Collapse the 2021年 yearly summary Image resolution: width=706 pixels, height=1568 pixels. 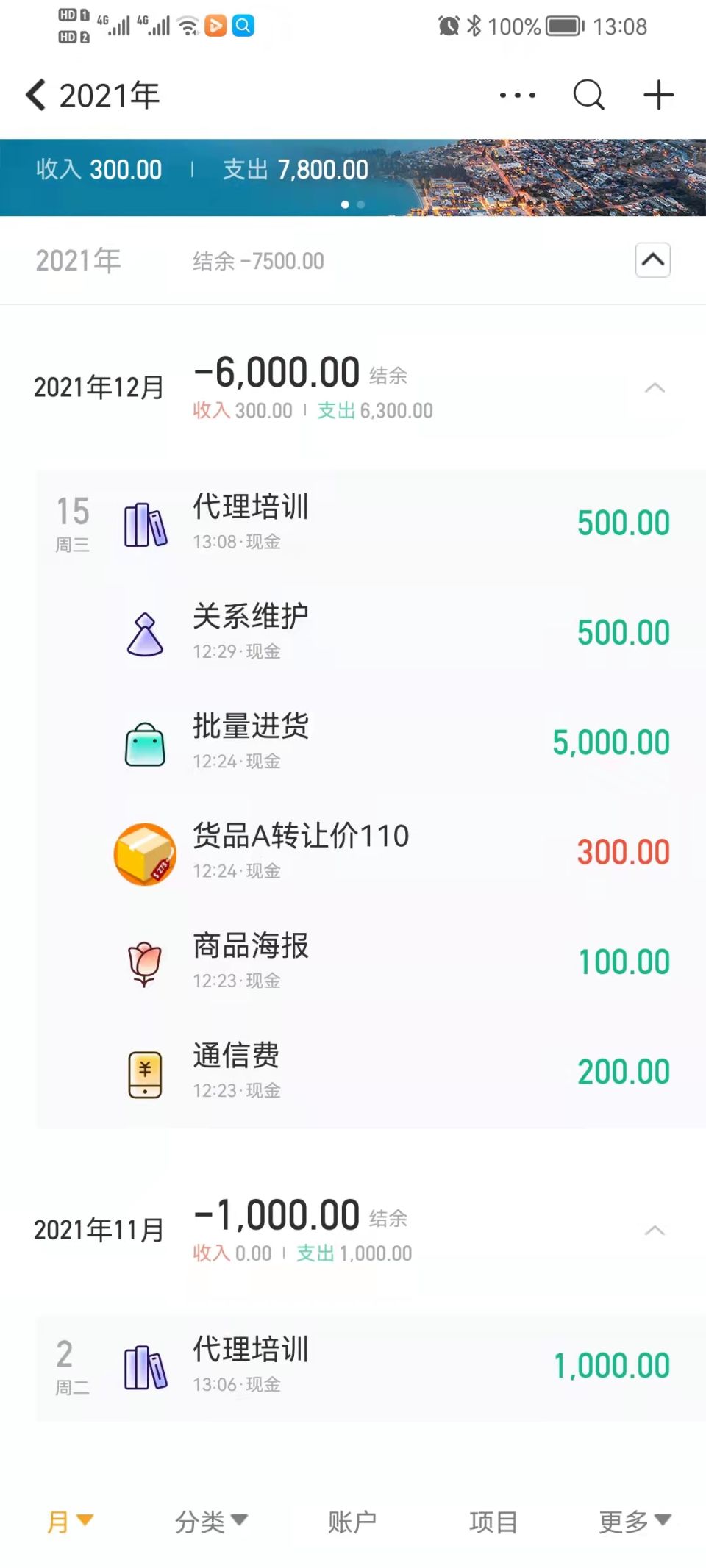[x=653, y=259]
